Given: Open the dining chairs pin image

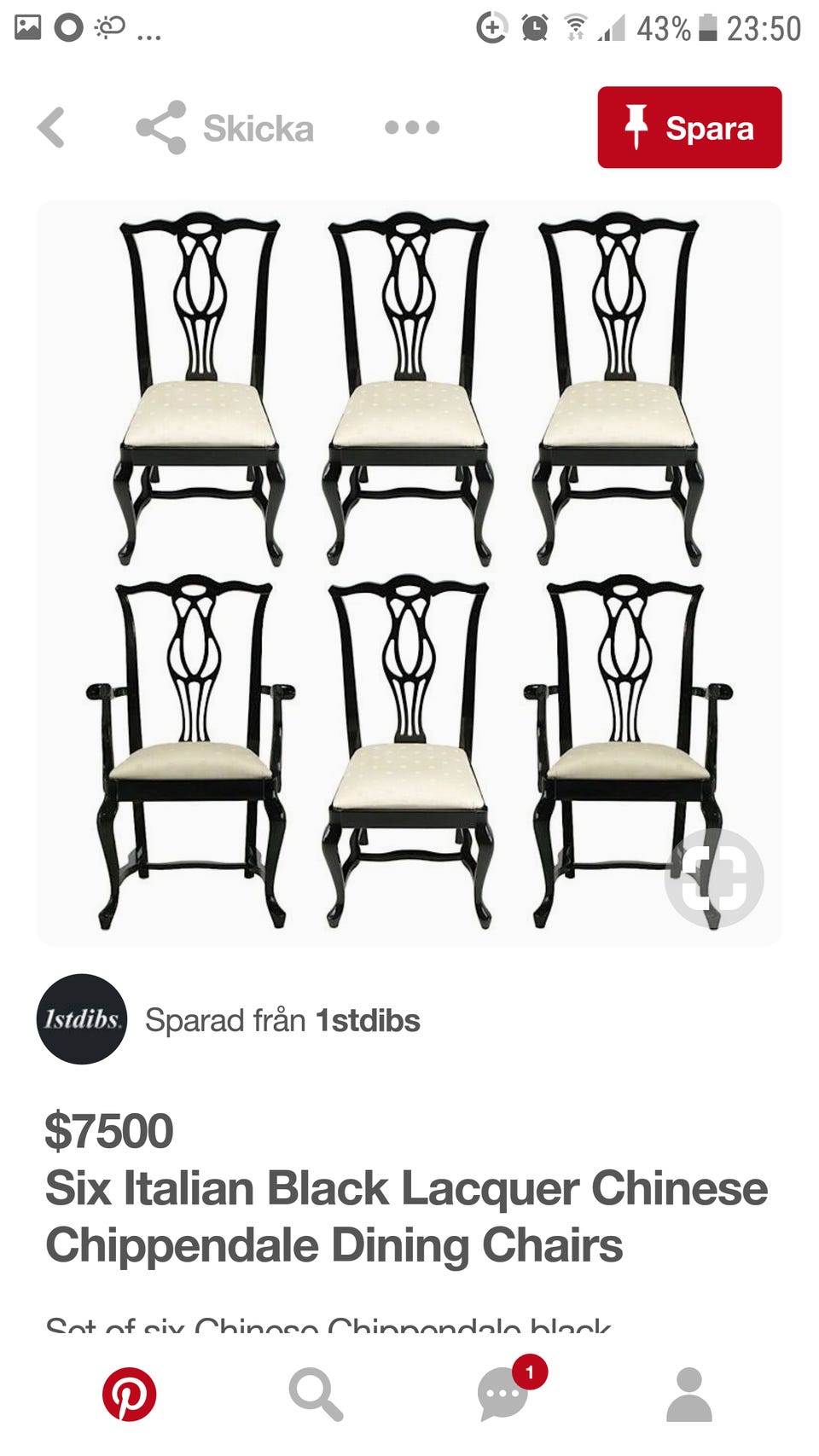Looking at the screenshot, I should point(409,571).
